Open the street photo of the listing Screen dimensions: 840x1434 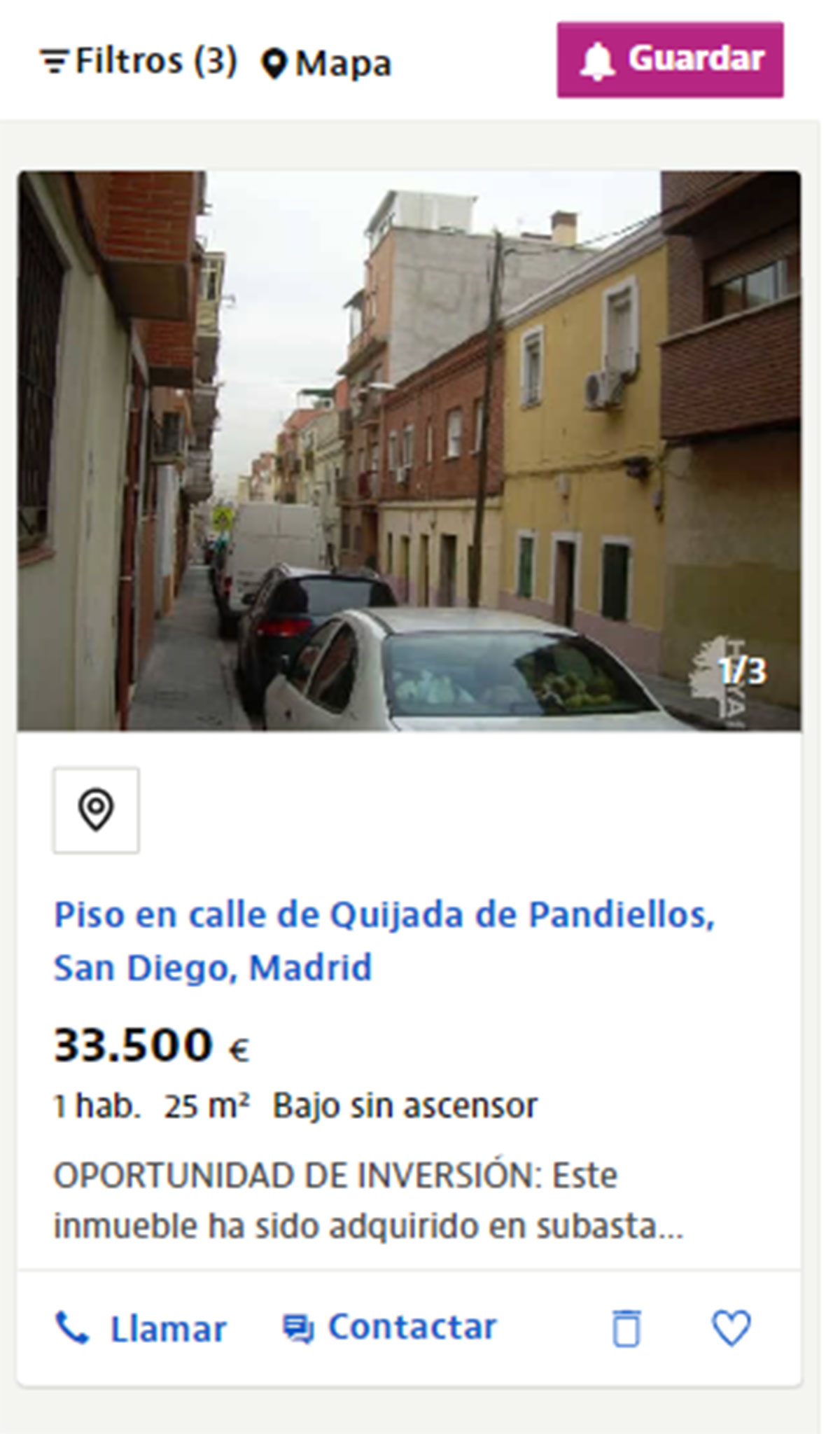[x=409, y=450]
